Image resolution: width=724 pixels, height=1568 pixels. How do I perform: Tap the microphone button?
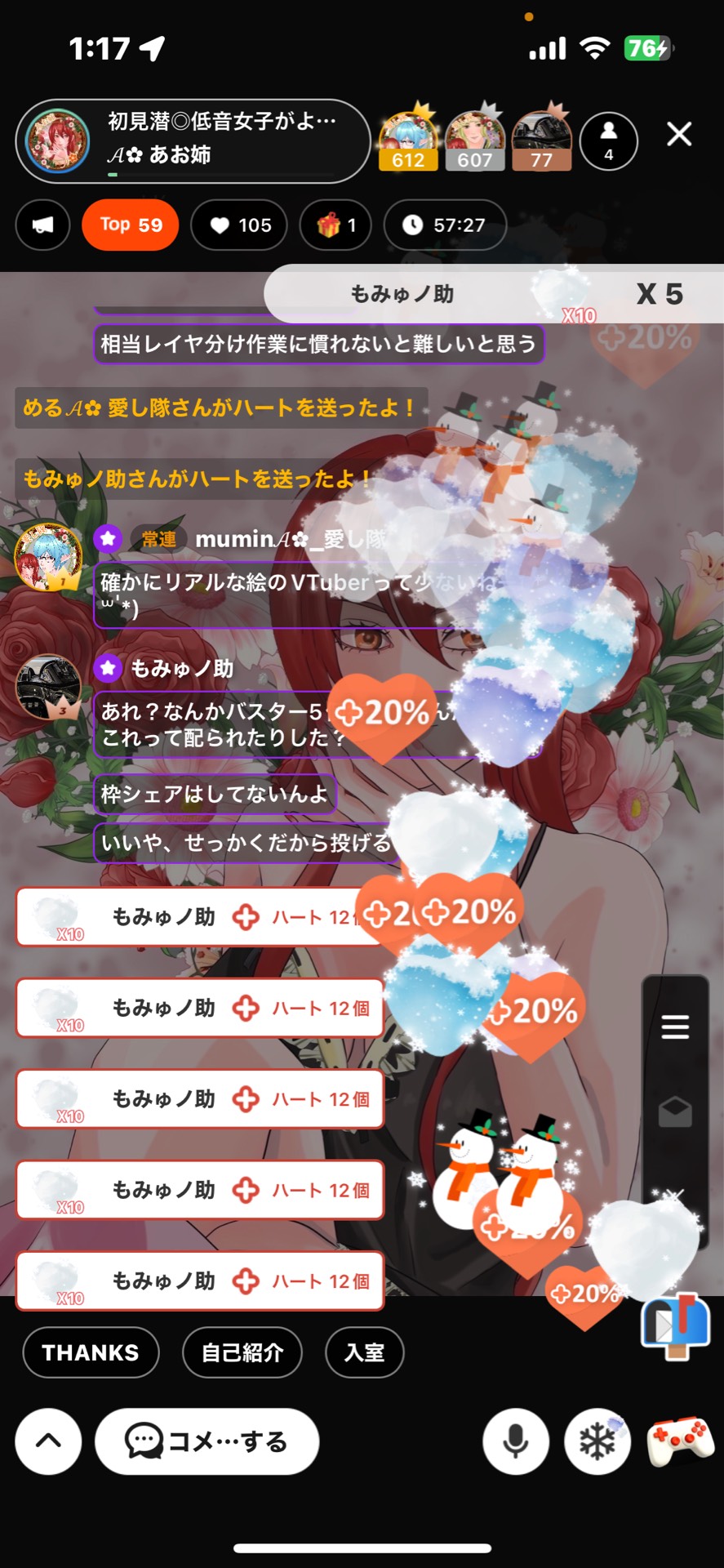[515, 1441]
